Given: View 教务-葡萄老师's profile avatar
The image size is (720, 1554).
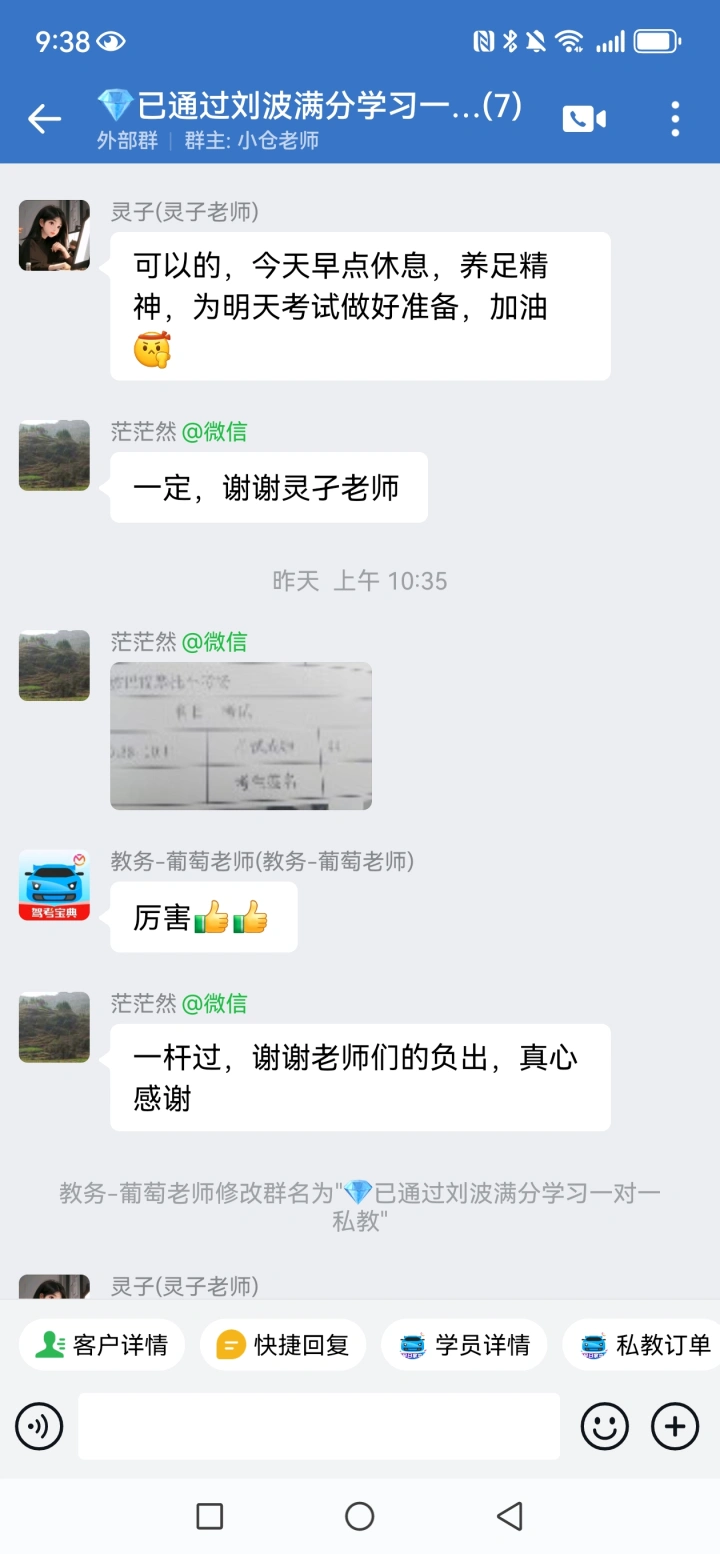Looking at the screenshot, I should [54, 885].
